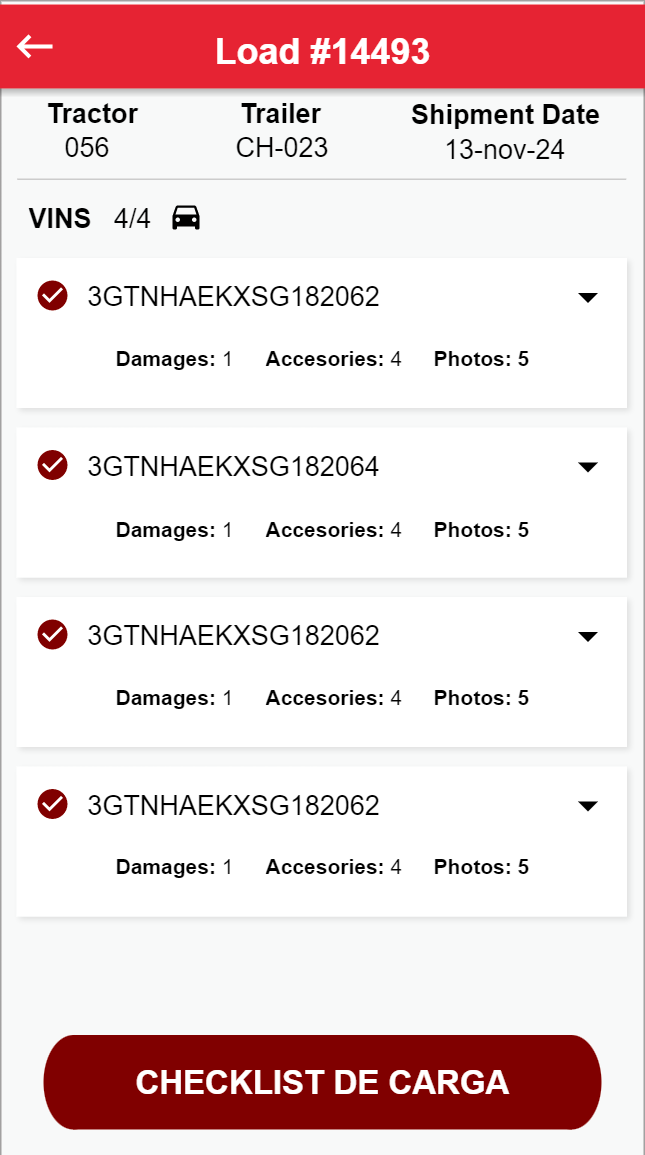This screenshot has height=1155, width=645.
Task: Expand the VIN ending in 182064
Action: [x=588, y=467]
